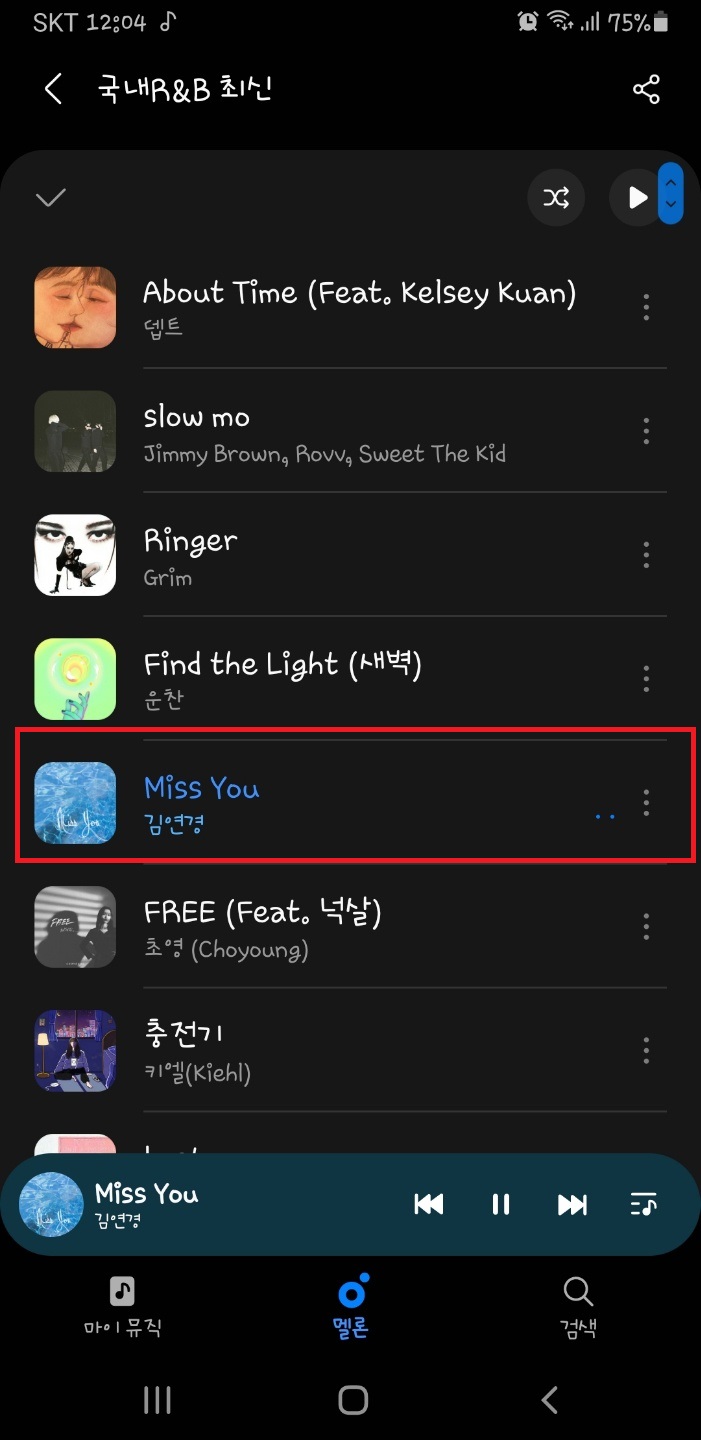Switch to the 검색 tab
The image size is (701, 1440).
578,1306
